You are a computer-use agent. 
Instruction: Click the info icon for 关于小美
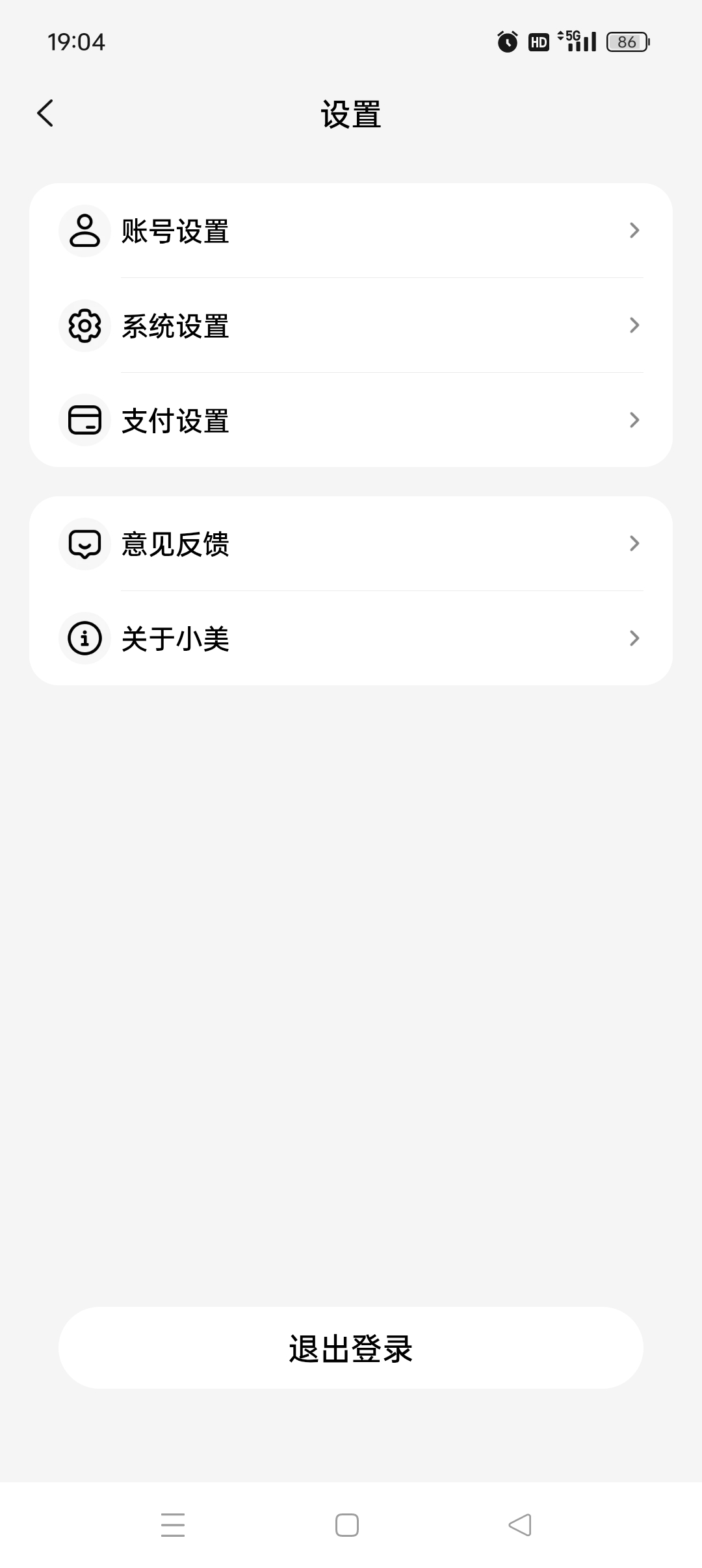[84, 639]
